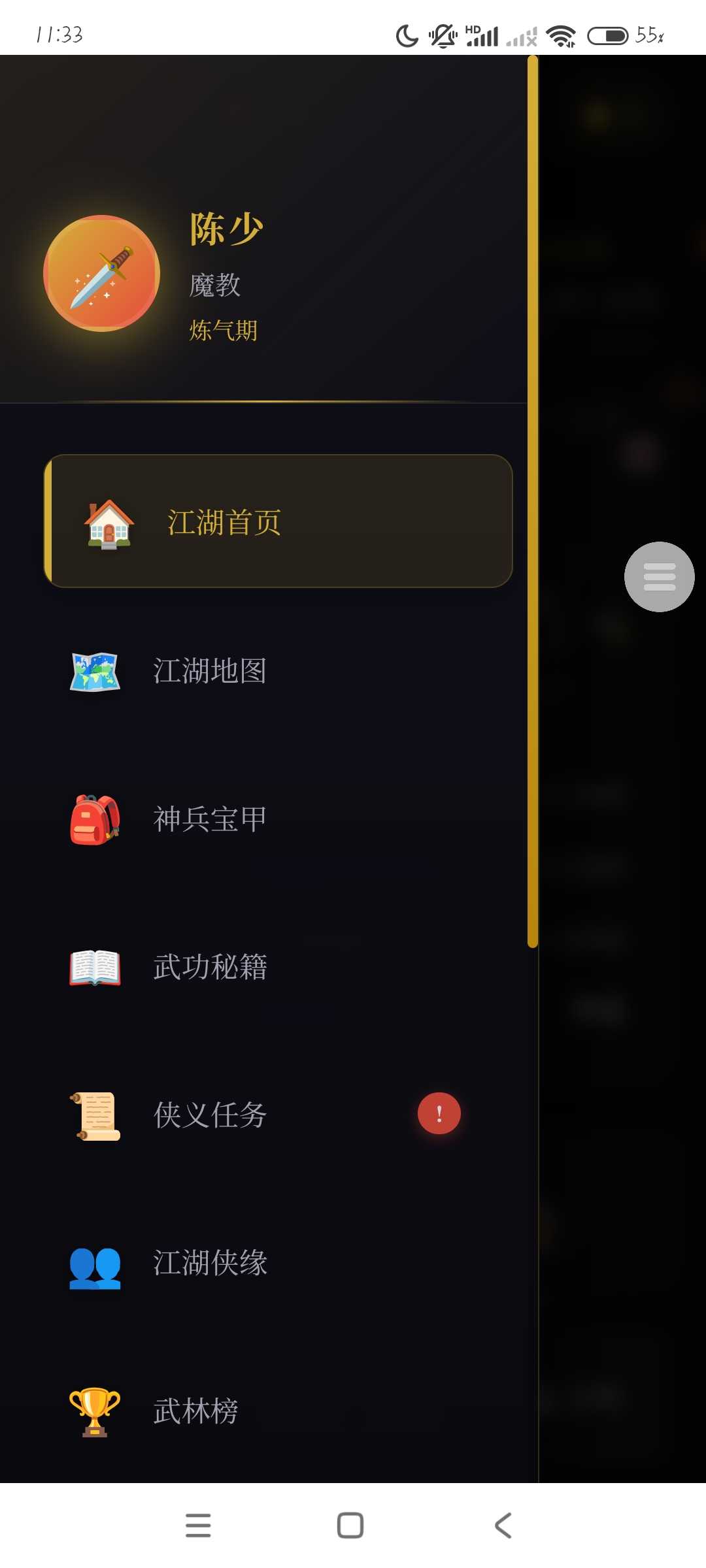
Task: Open 江湖侠缘 friends
Action: point(209,1263)
